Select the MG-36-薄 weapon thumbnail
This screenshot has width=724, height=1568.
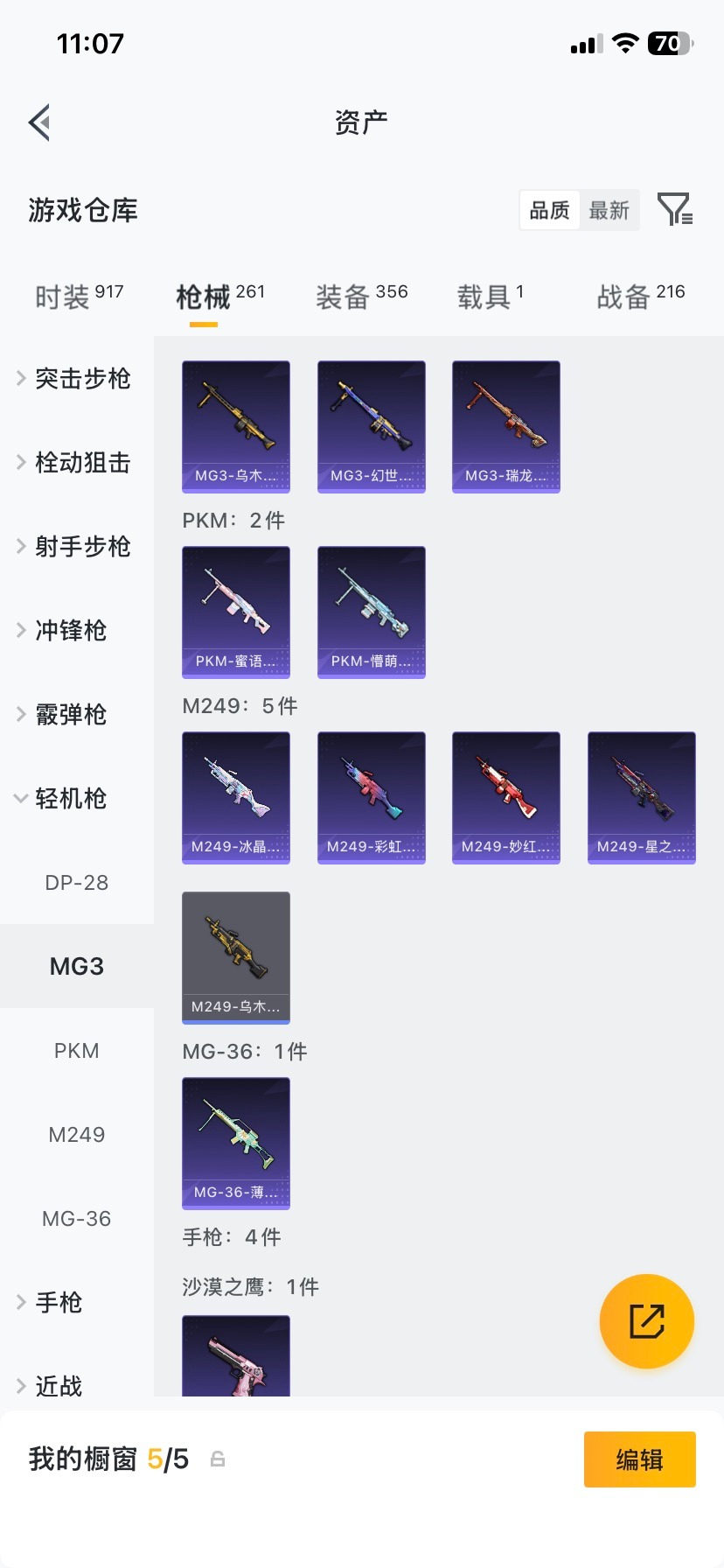[235, 1143]
